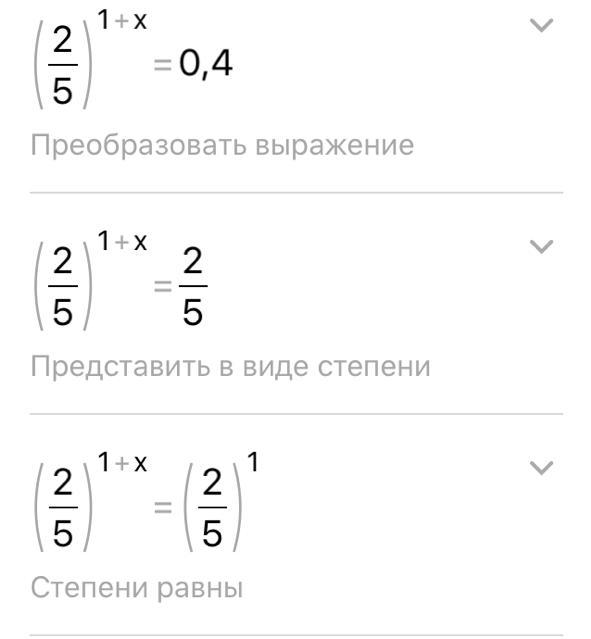The image size is (591, 639).
Task: Expand the "Преобразовать выражение" step
Action: [541, 25]
